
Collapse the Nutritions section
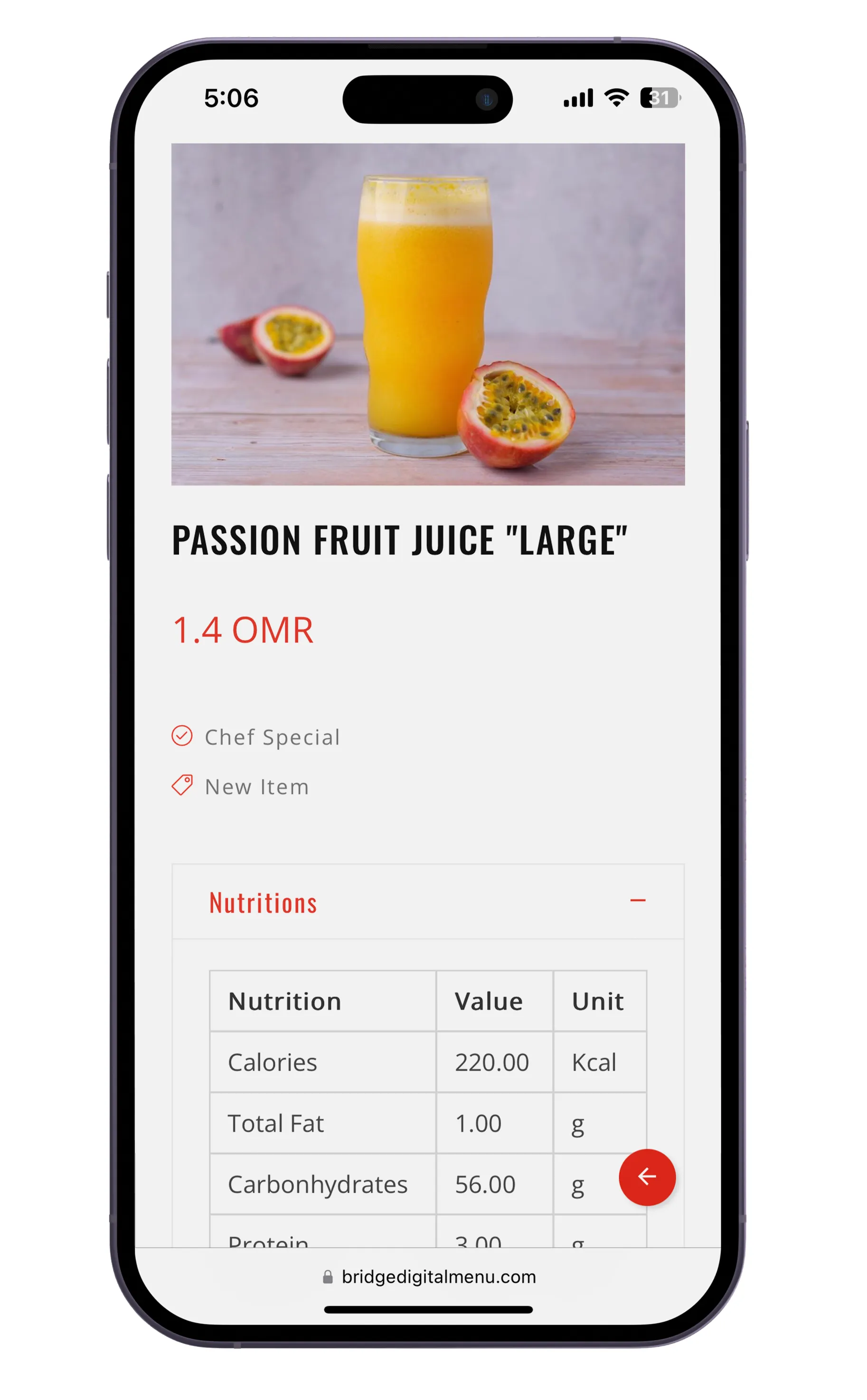pyautogui.click(x=638, y=901)
